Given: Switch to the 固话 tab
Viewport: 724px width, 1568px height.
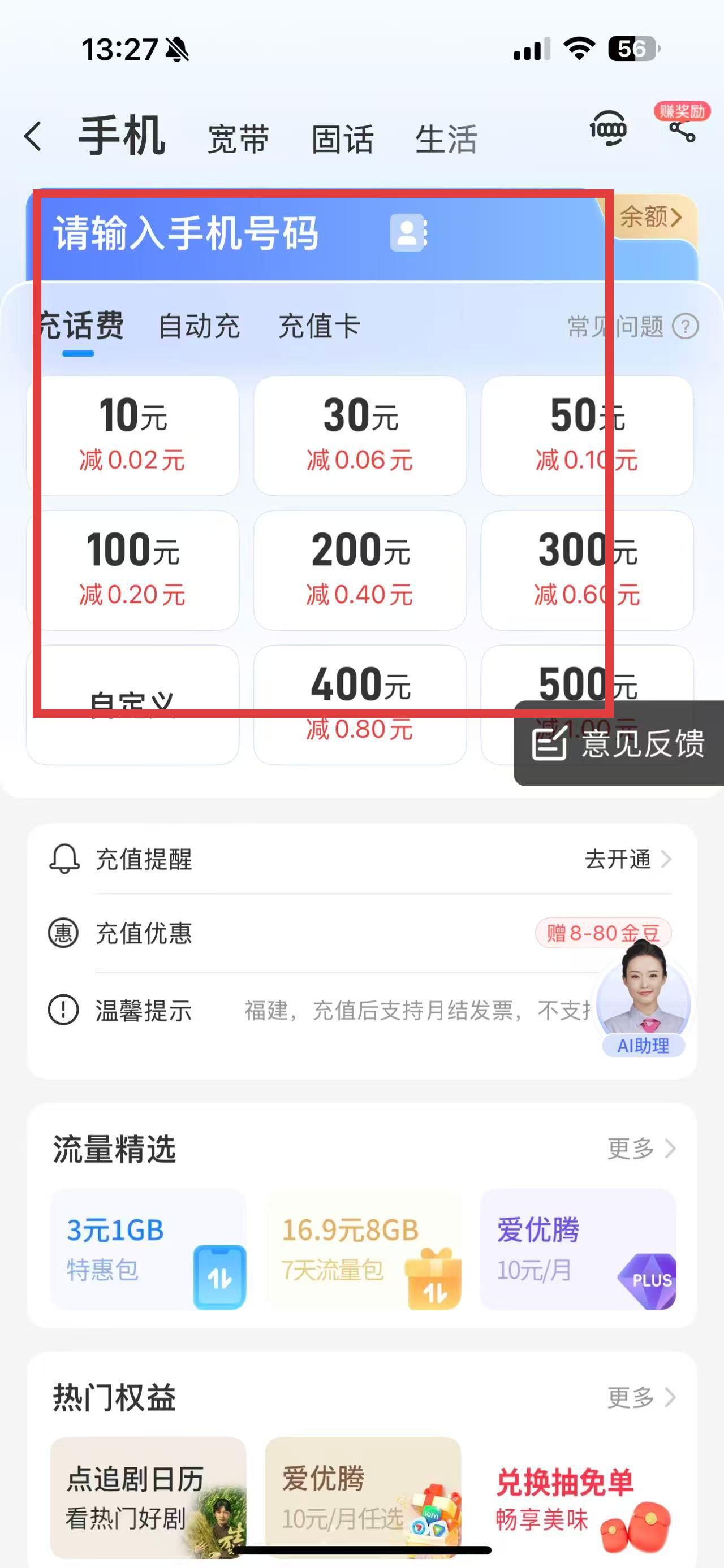Looking at the screenshot, I should [x=342, y=140].
